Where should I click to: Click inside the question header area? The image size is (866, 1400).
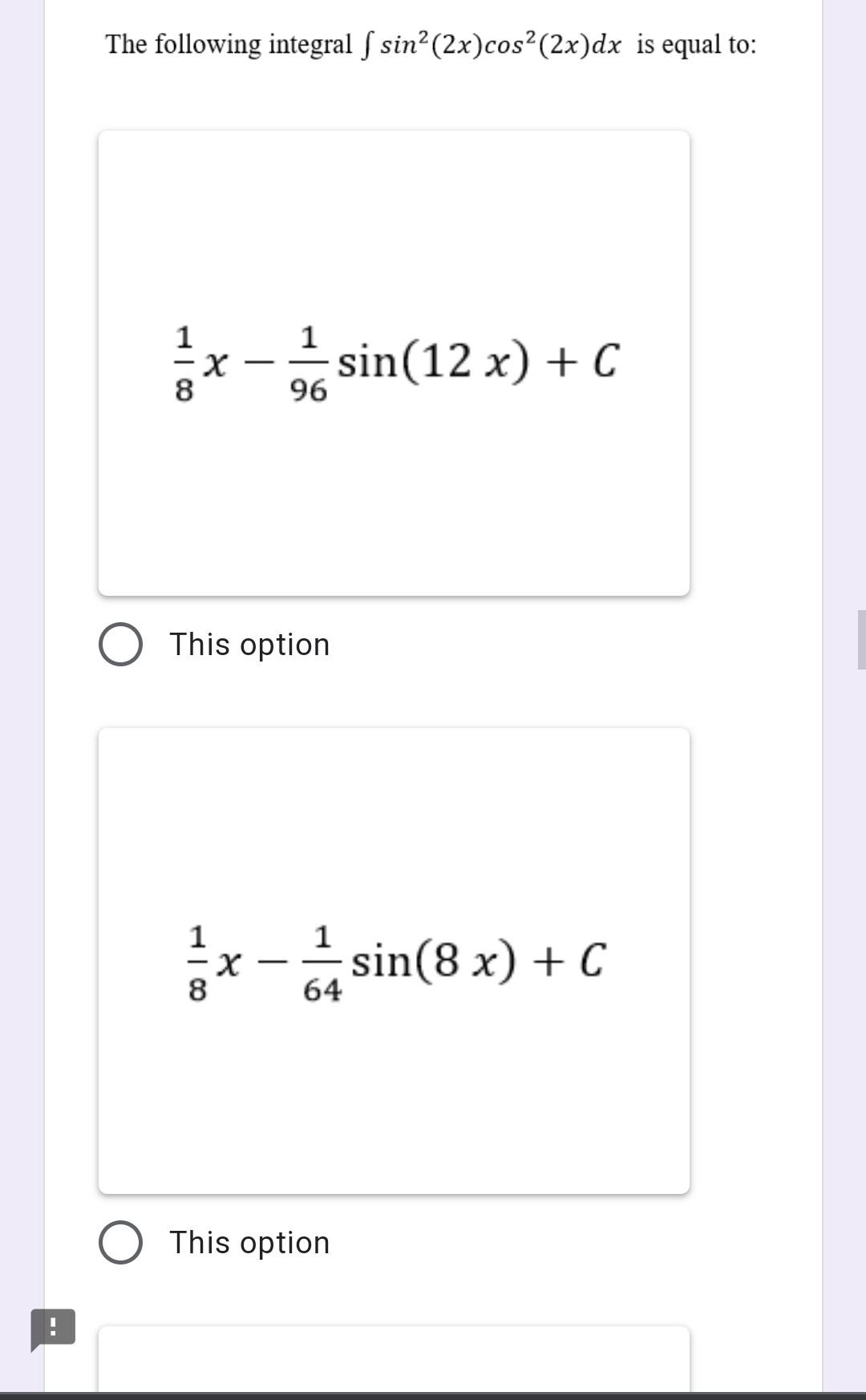click(x=429, y=46)
